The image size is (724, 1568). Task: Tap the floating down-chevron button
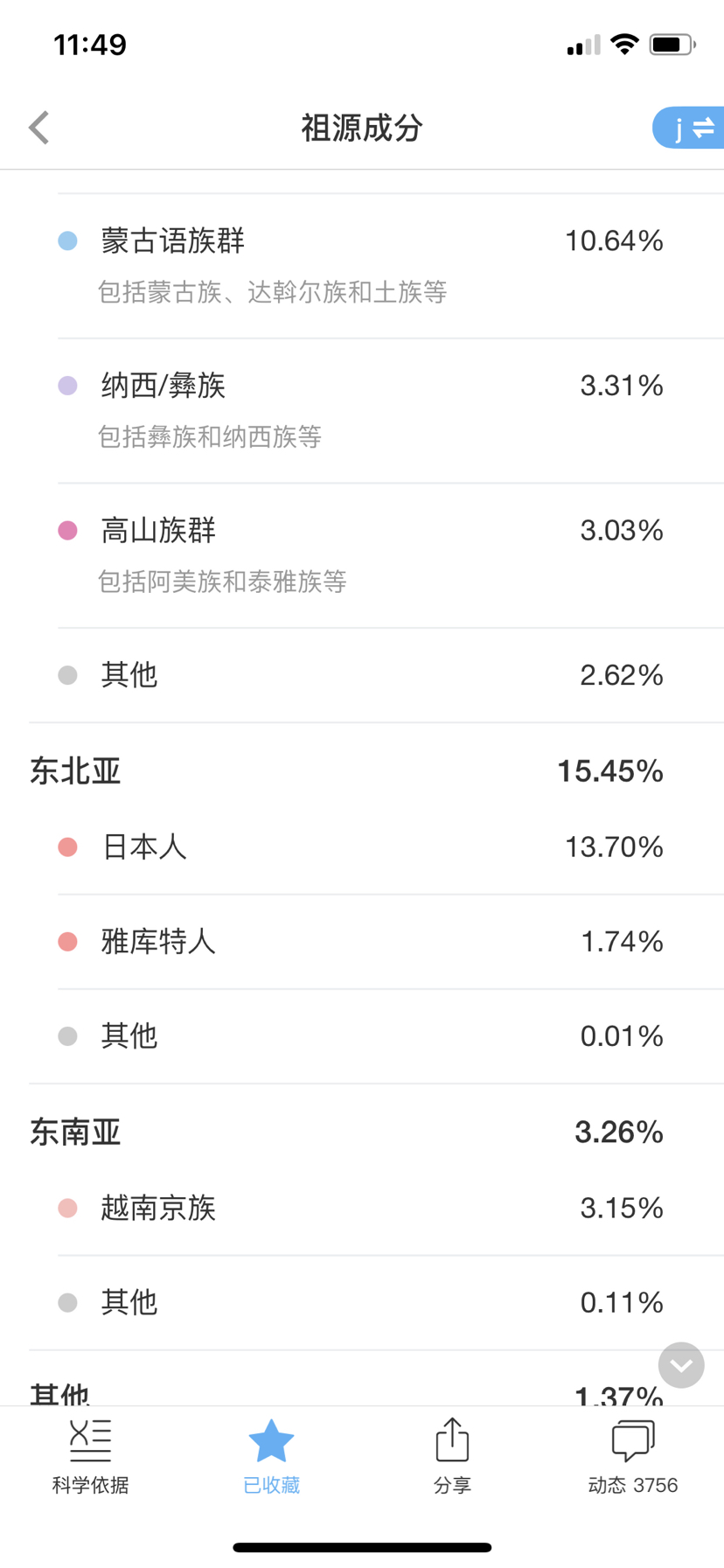[681, 1365]
